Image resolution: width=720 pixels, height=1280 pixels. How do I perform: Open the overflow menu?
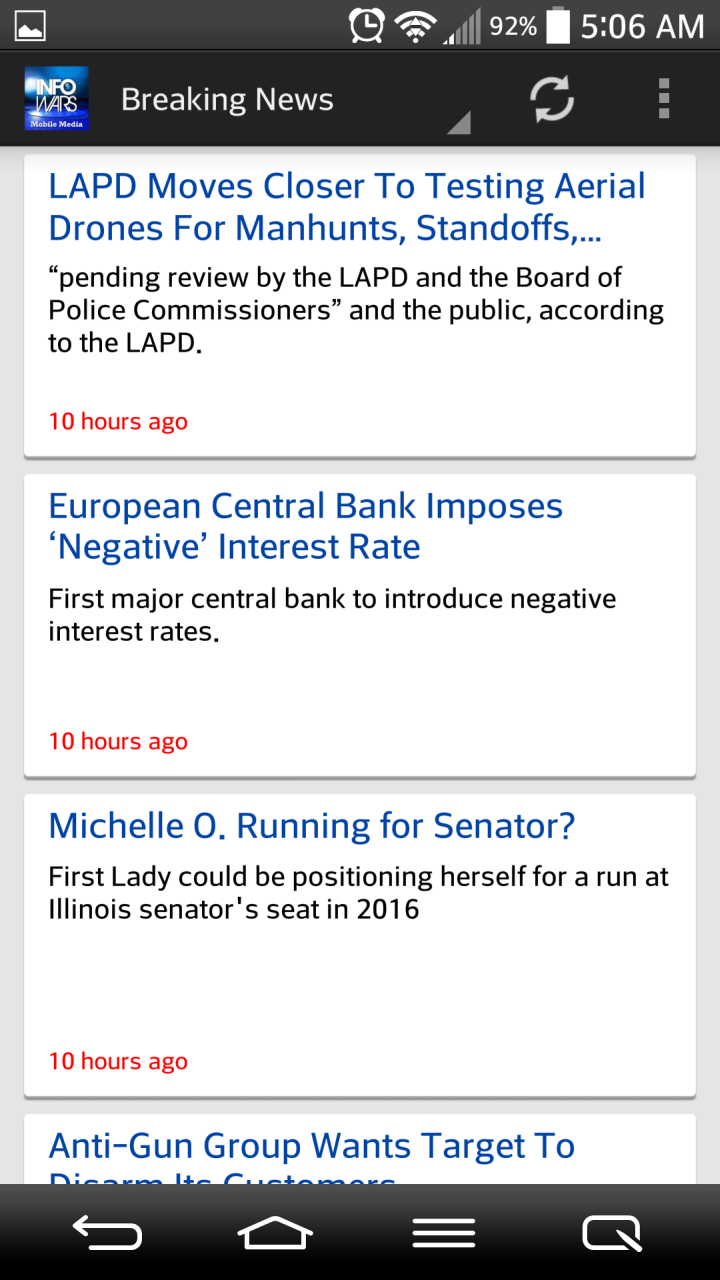tap(663, 99)
